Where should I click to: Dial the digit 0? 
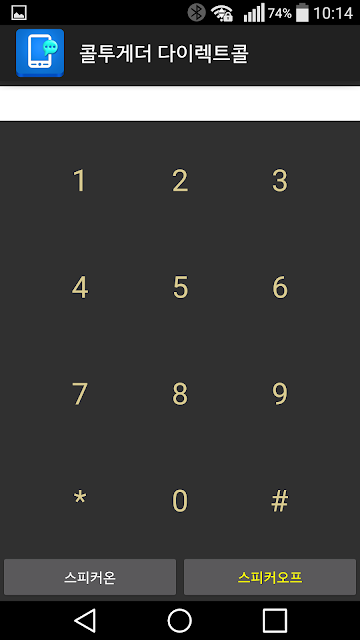point(180,500)
